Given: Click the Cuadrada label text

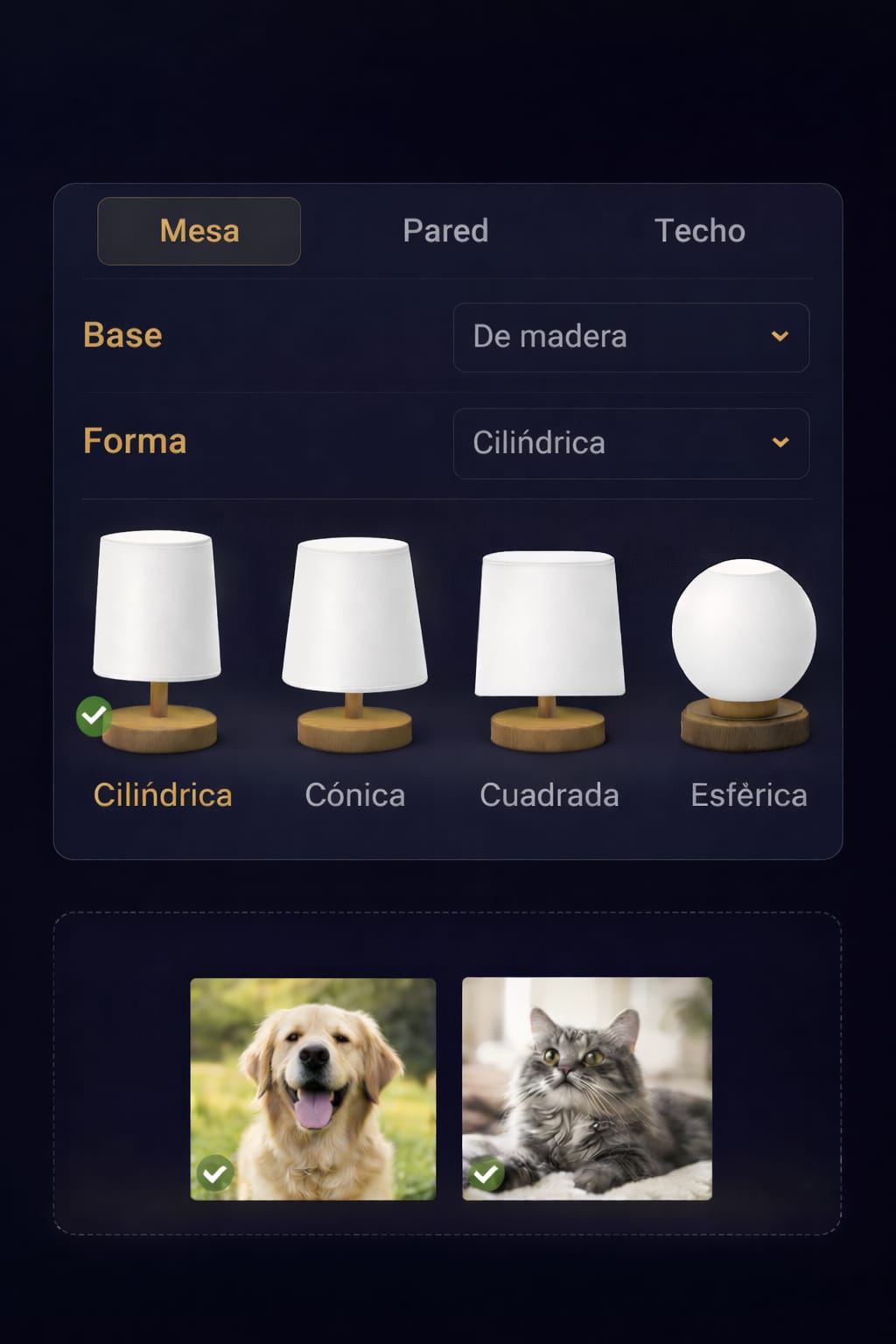Looking at the screenshot, I should click(x=549, y=794).
